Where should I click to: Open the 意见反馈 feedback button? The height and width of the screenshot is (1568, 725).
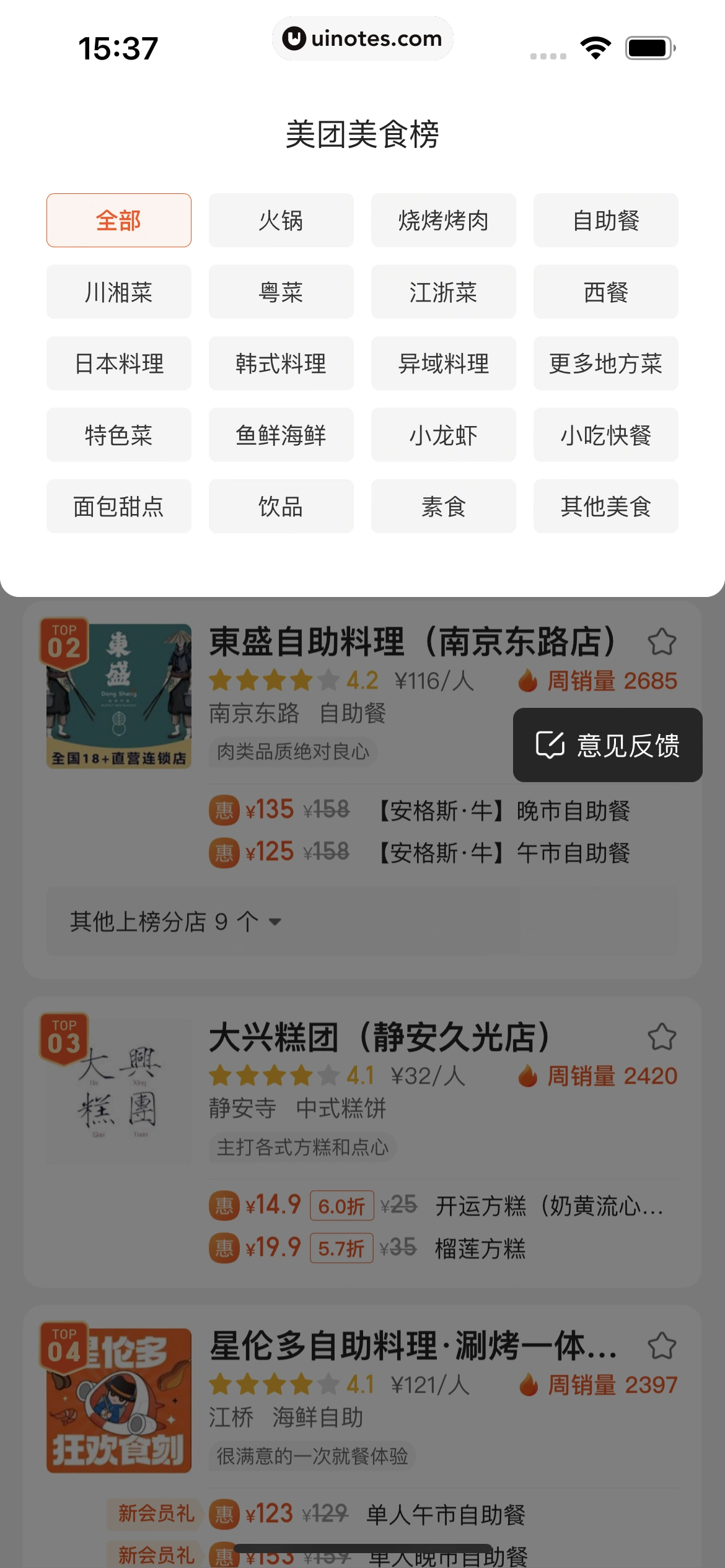(x=607, y=745)
